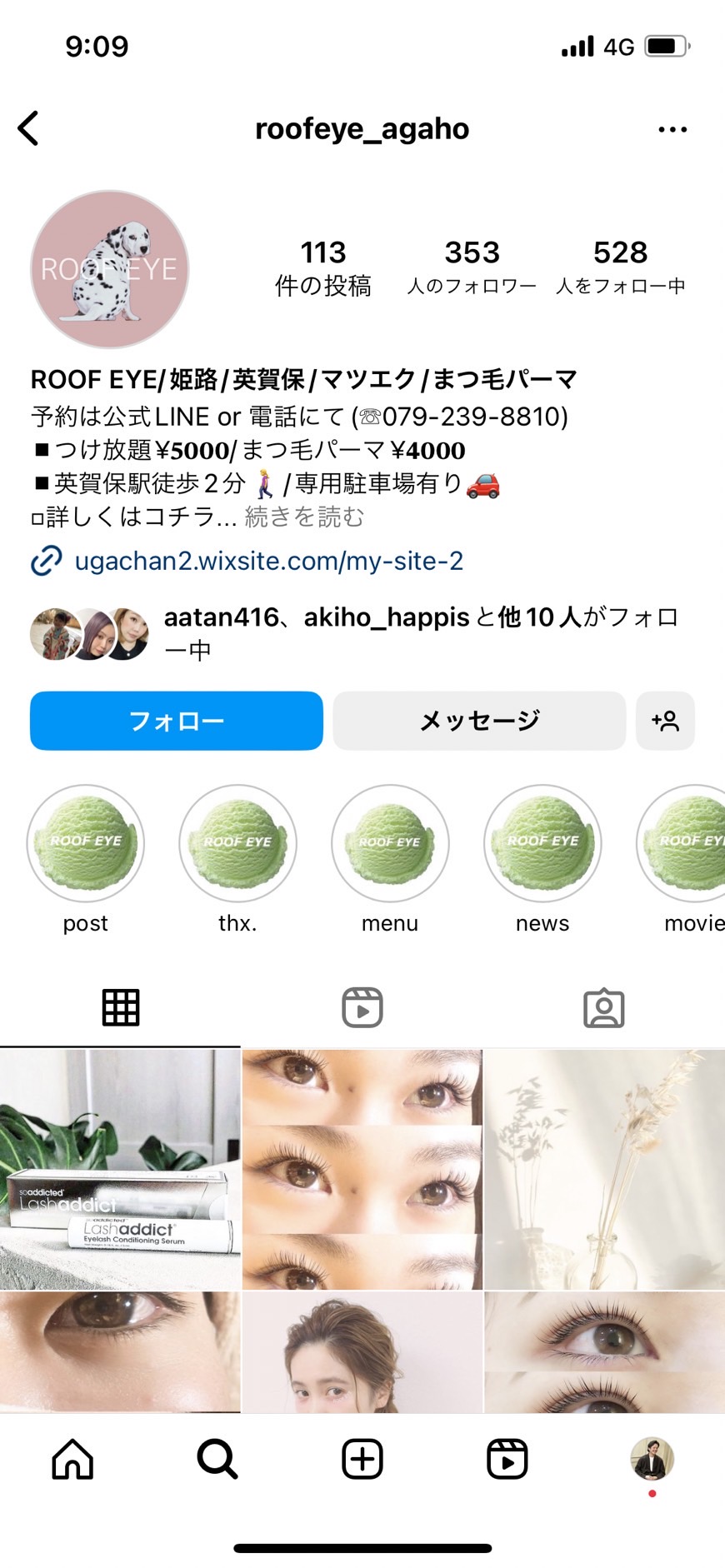Show suggested accounts with add-person icon

[x=665, y=721]
